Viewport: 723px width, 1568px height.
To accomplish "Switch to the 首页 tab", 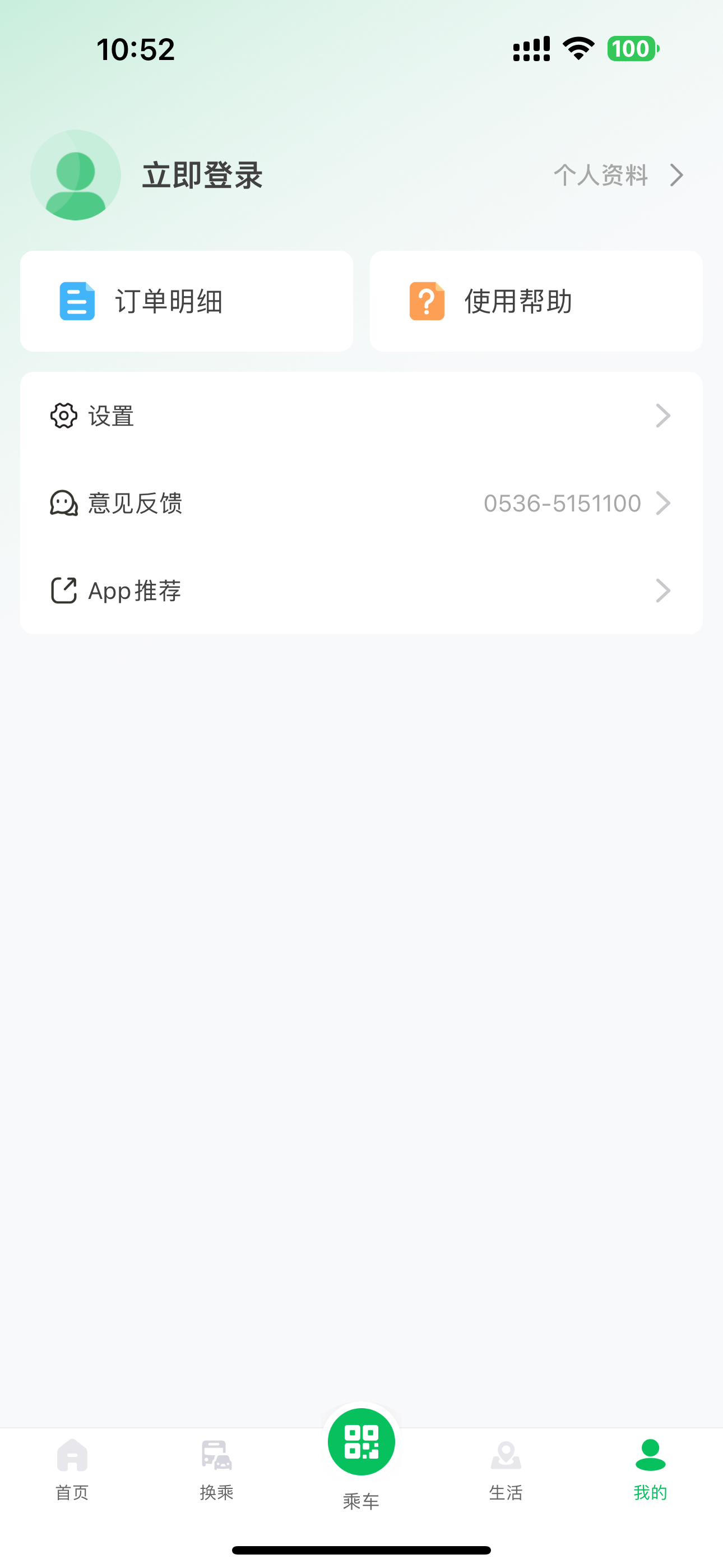I will coord(72,1469).
